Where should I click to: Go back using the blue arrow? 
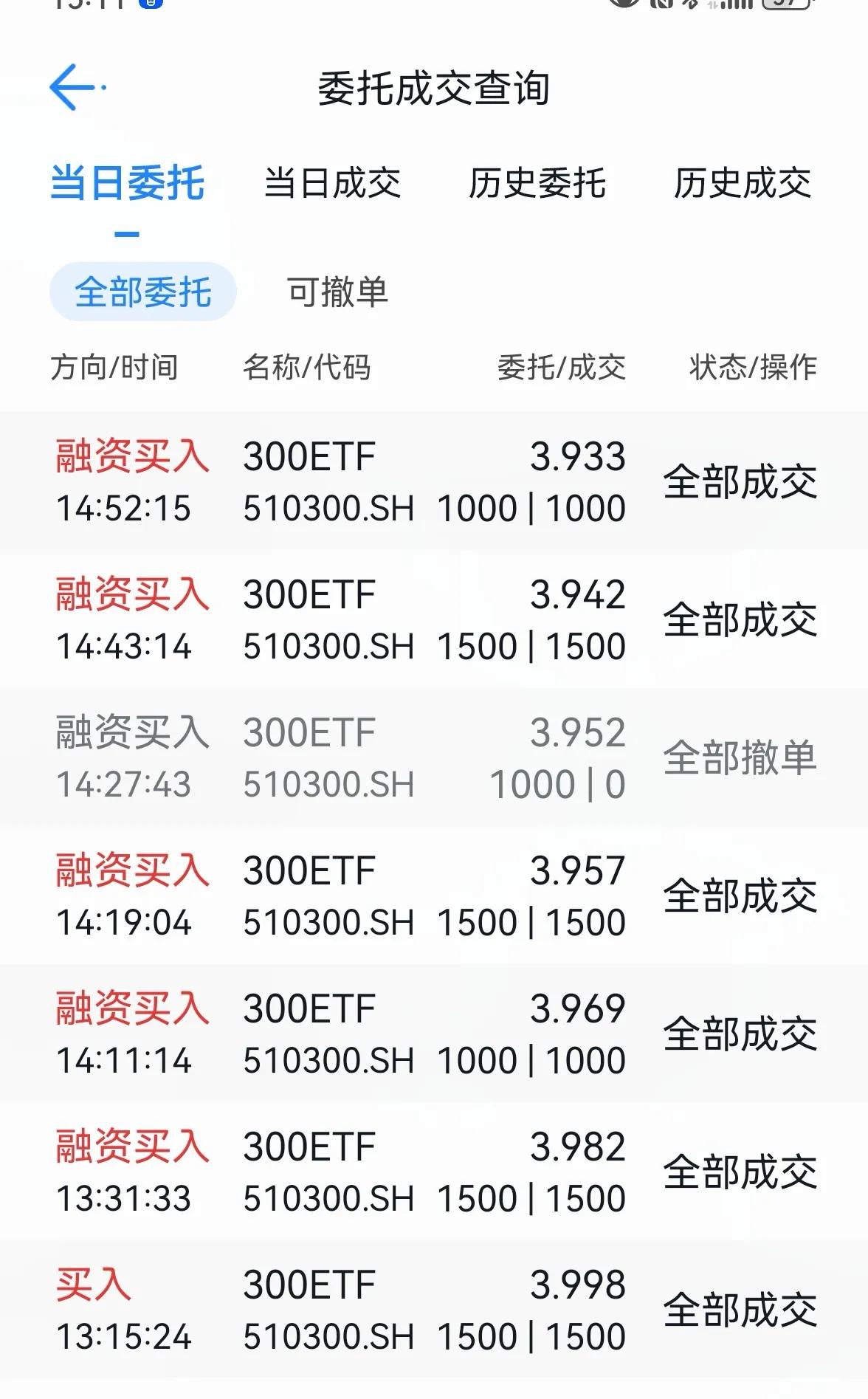click(x=77, y=87)
